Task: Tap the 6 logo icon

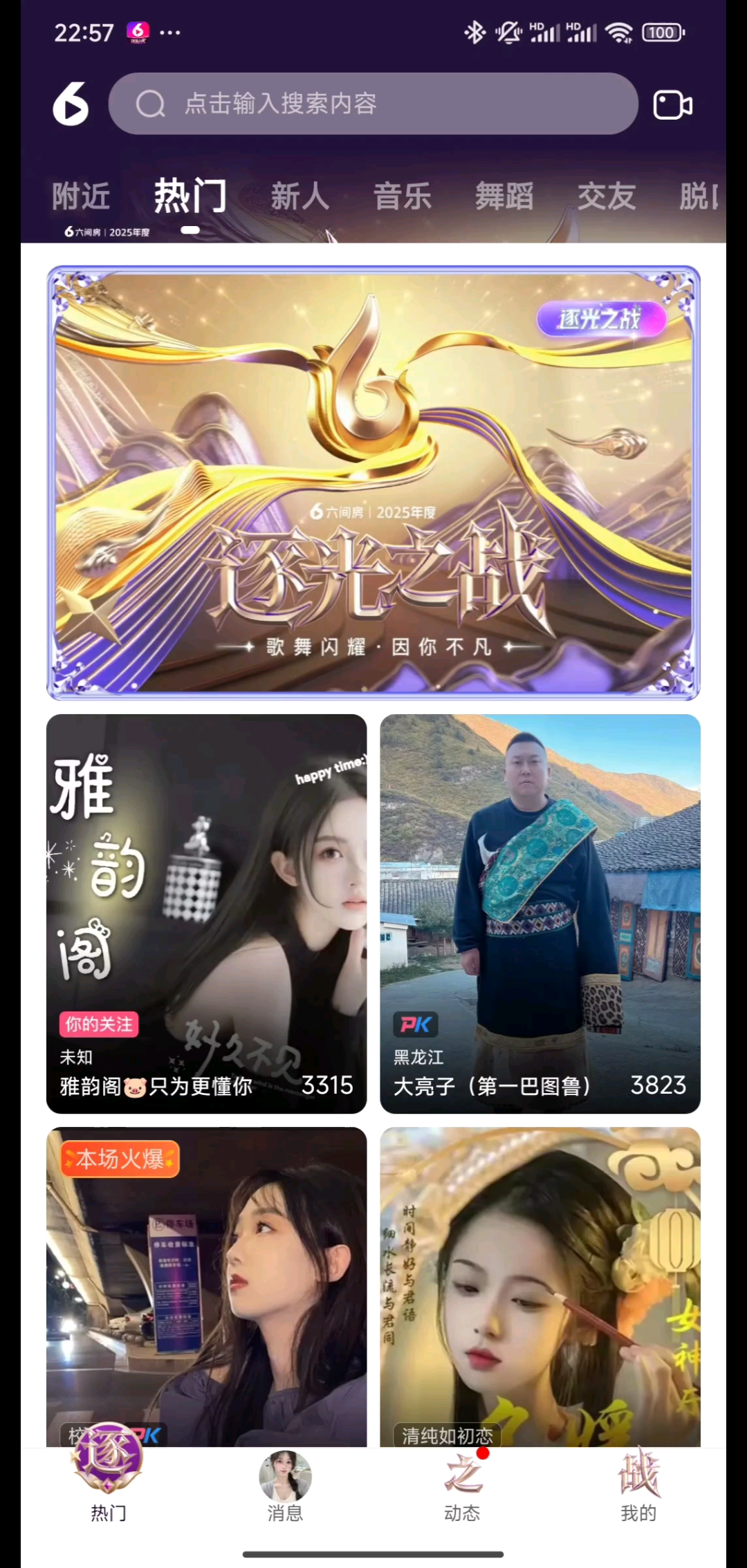Action: tap(71, 104)
